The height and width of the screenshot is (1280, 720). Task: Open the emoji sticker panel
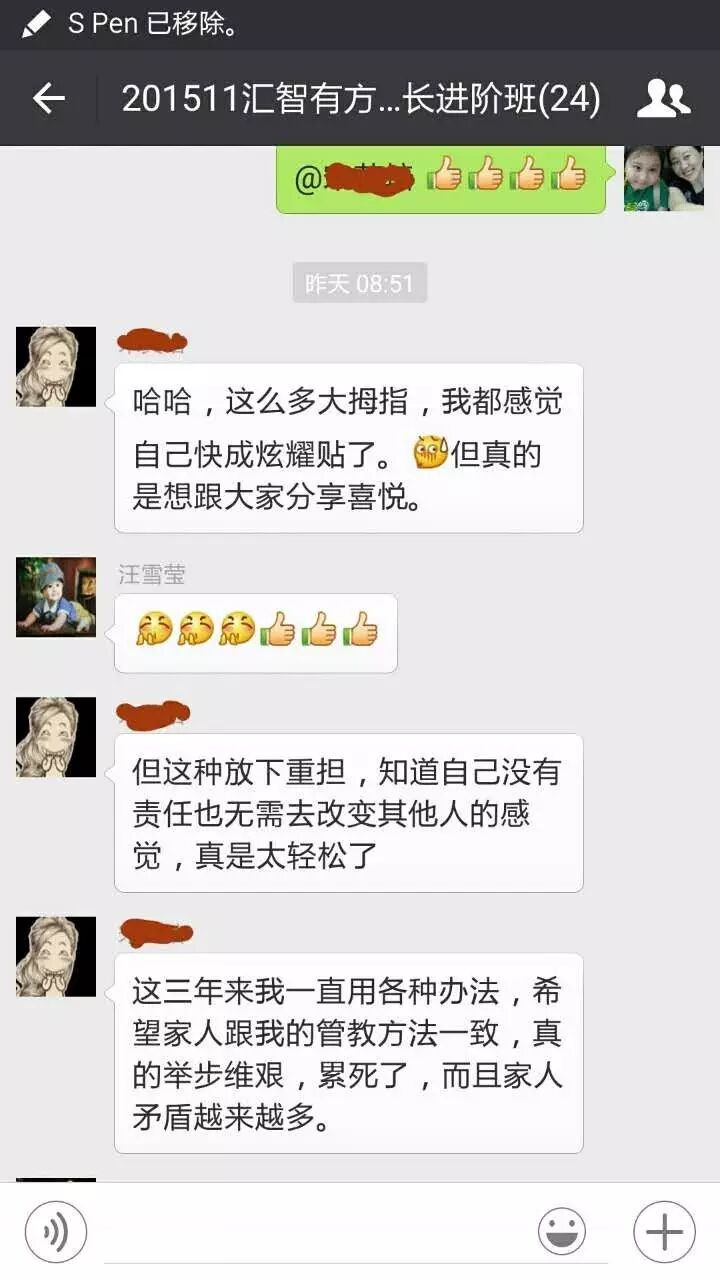tap(562, 1232)
